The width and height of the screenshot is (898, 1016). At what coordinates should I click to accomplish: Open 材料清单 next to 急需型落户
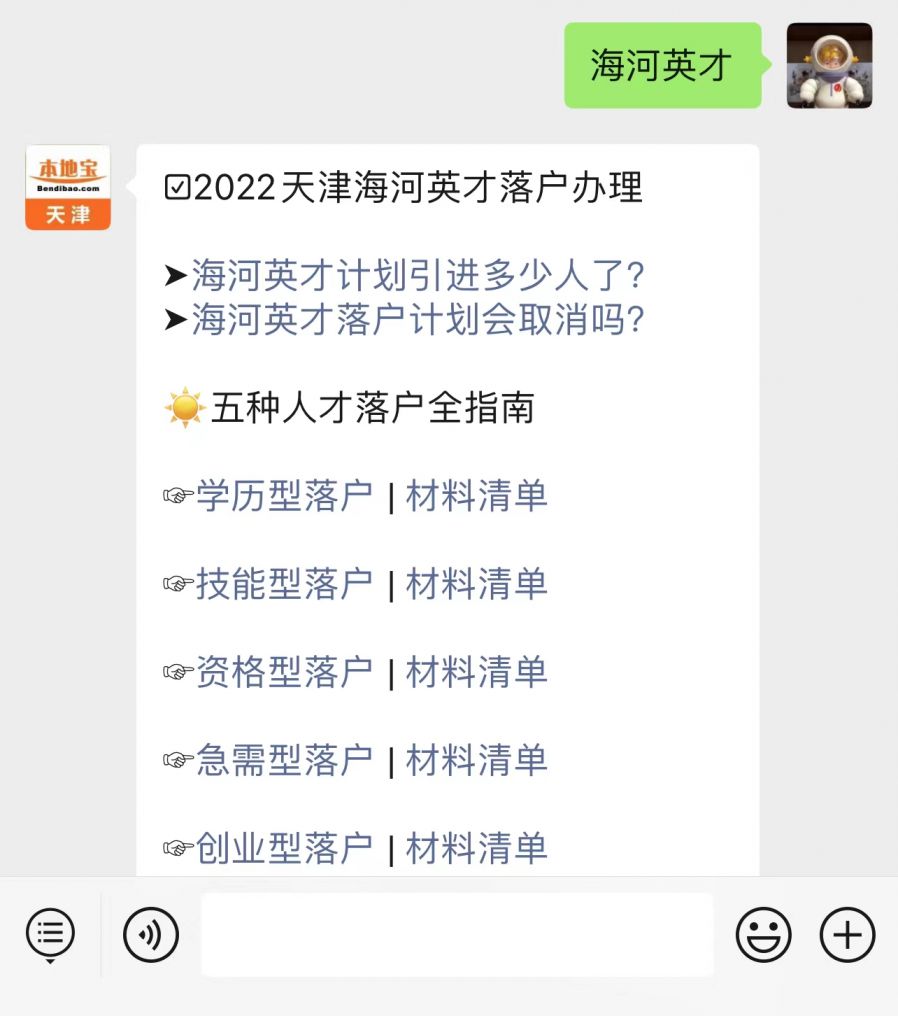click(477, 760)
